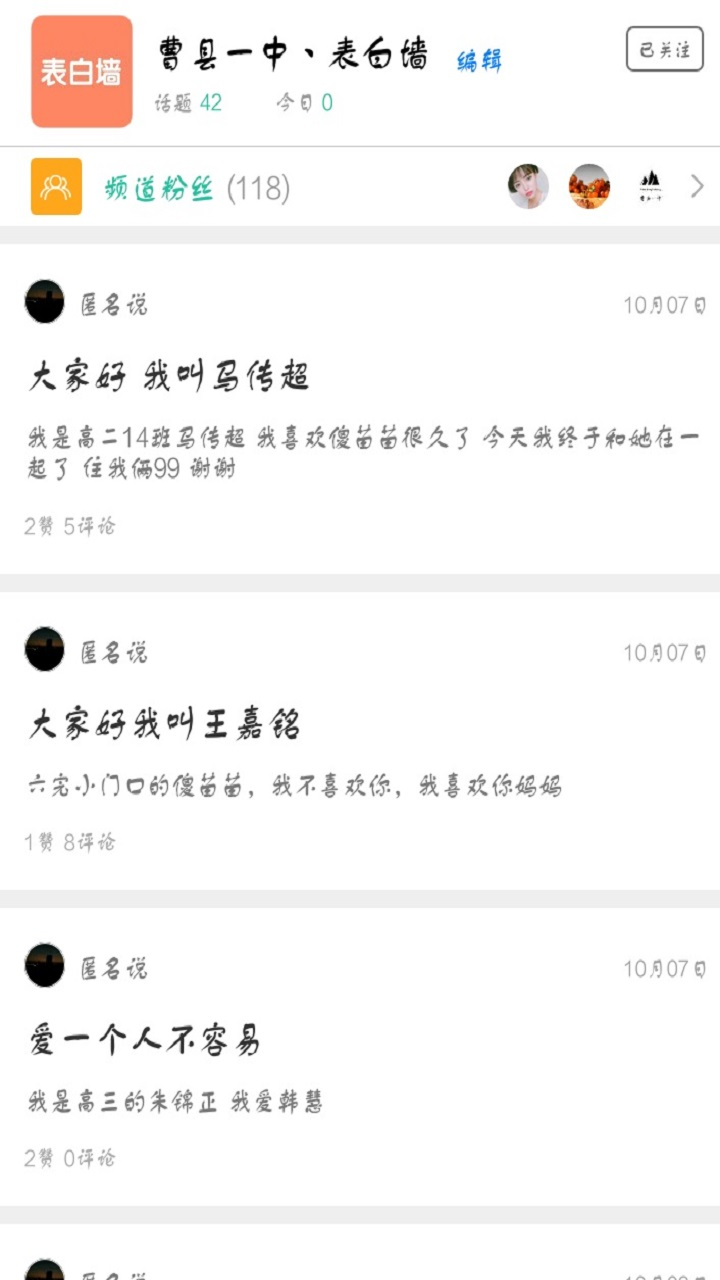This screenshot has width=720, height=1280.
Task: View the 8评论 comments on 王嘉铭's post
Action: 89,842
